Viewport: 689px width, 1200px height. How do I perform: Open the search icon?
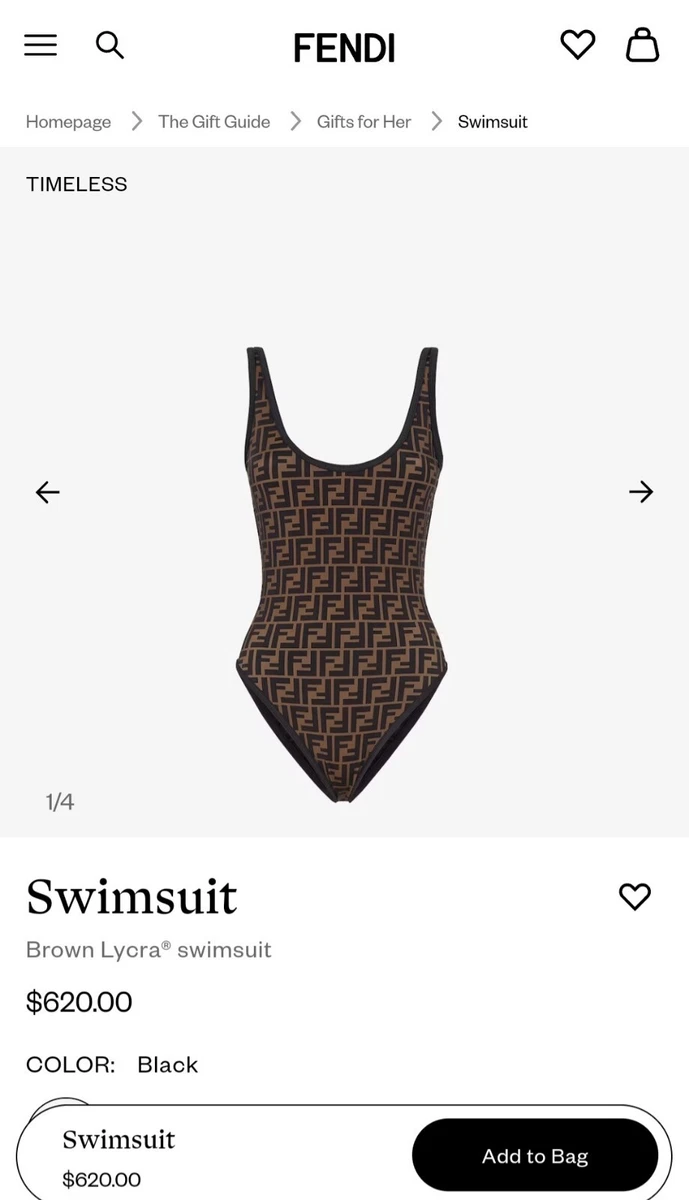click(x=110, y=45)
